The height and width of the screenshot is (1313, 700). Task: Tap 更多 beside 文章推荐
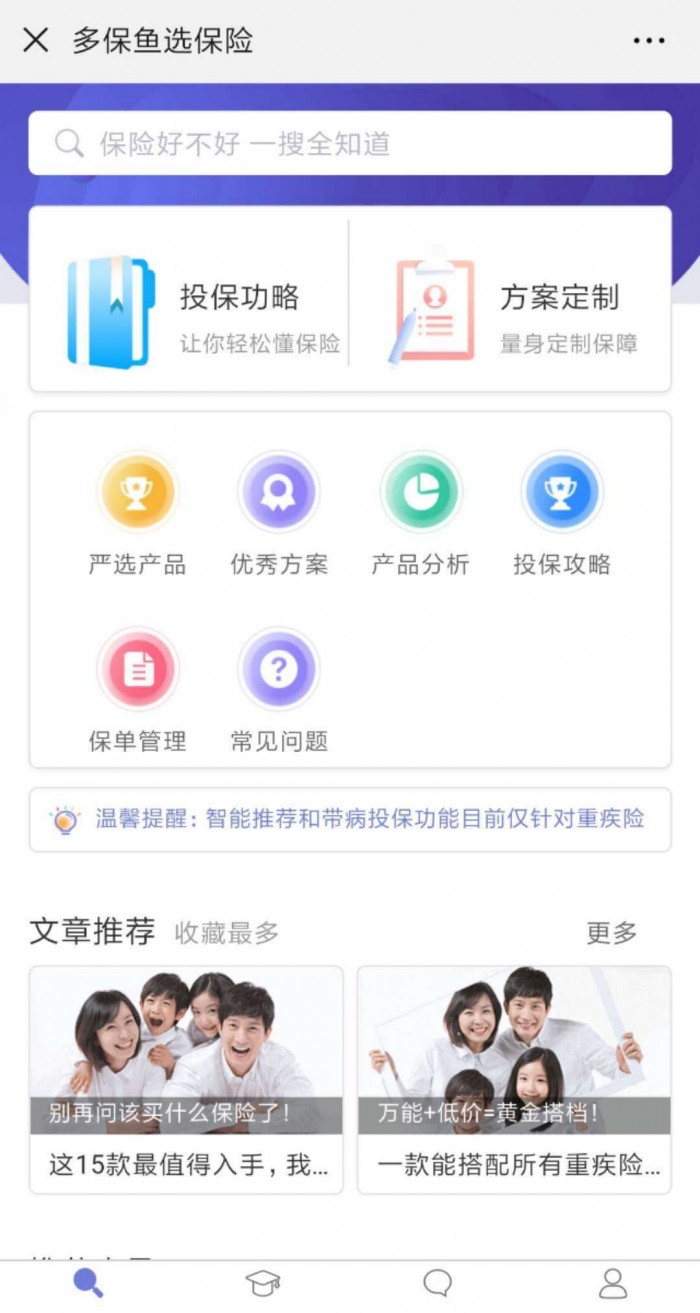611,933
